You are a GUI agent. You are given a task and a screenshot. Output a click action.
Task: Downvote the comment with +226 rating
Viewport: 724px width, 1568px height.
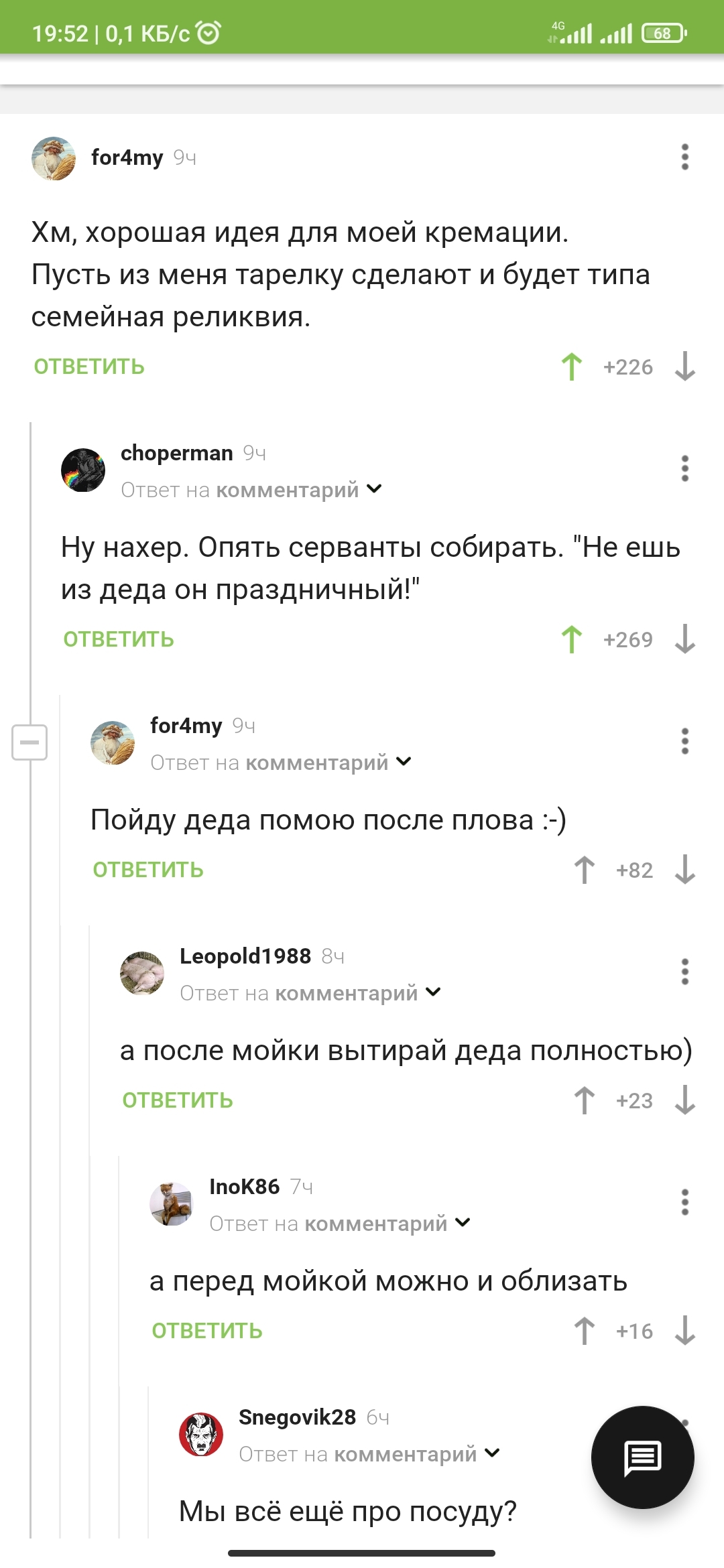684,367
